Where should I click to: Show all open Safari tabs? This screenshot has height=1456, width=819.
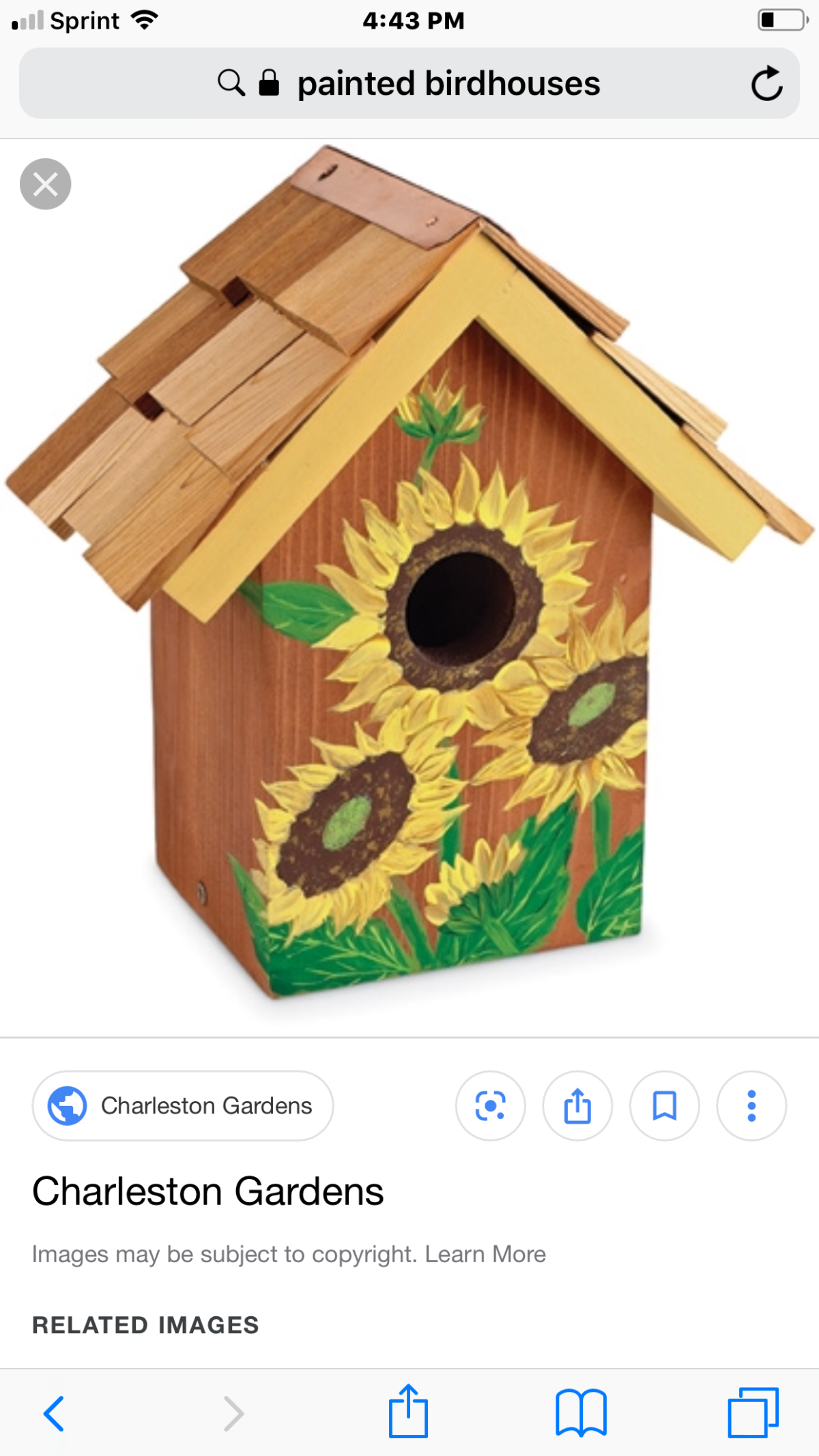coord(753,1412)
